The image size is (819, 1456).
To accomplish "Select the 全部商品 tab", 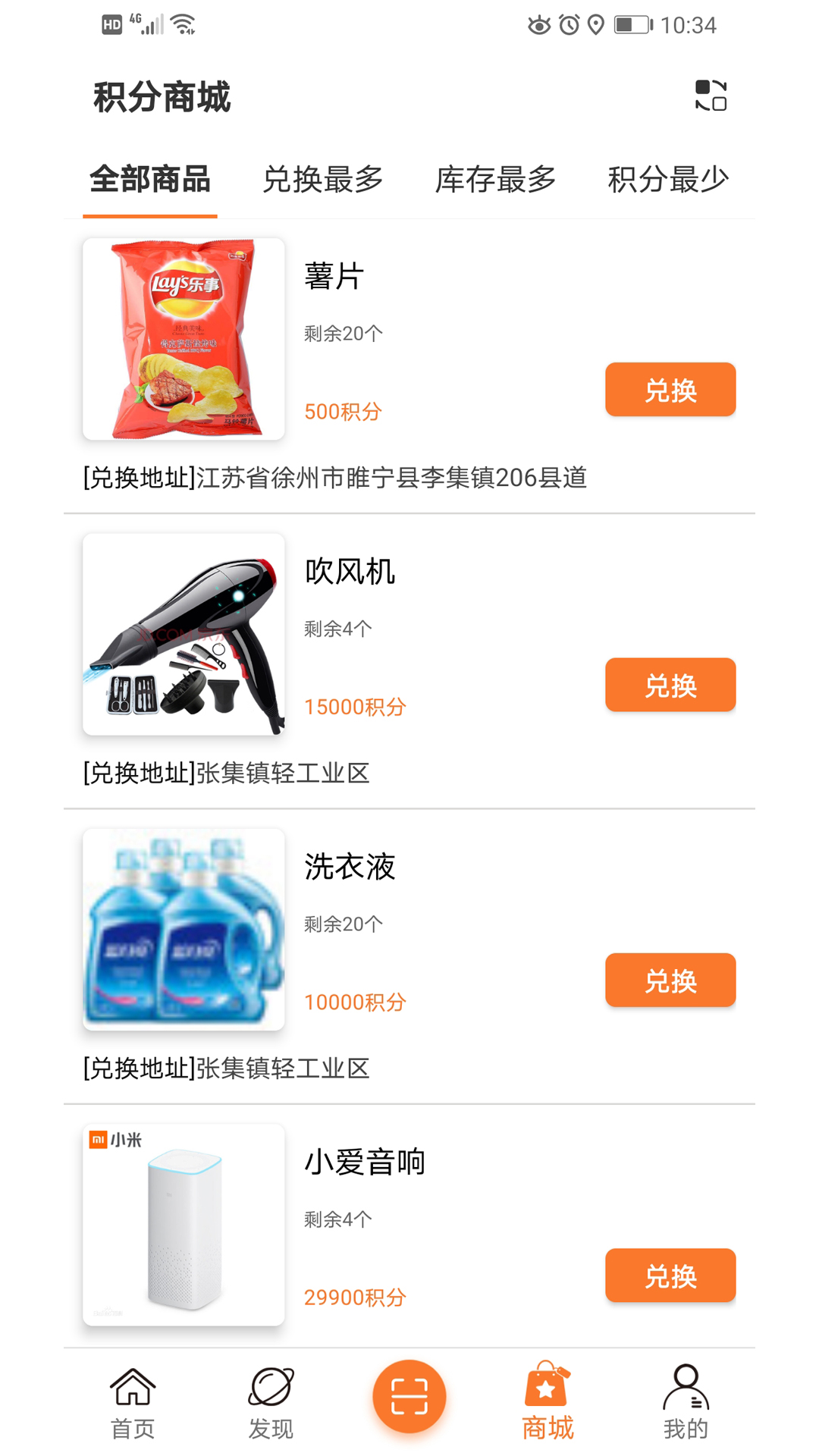I will 150,180.
